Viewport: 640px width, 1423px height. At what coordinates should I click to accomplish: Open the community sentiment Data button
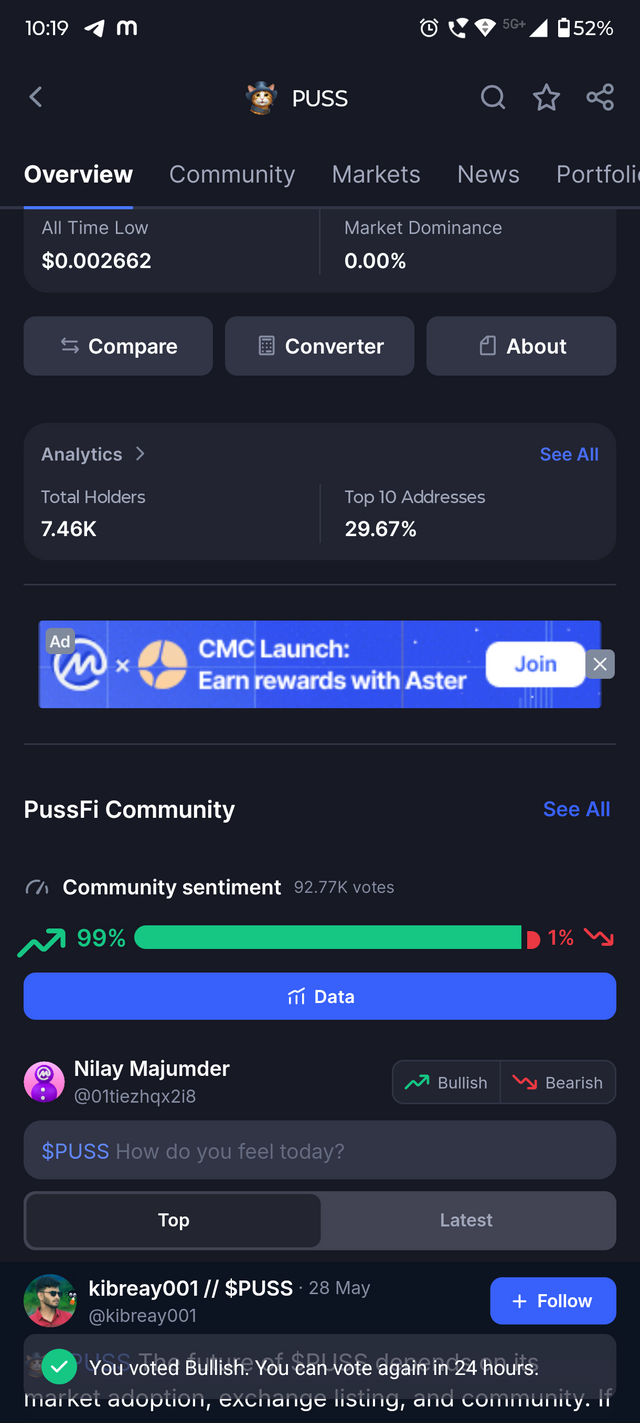pos(320,997)
